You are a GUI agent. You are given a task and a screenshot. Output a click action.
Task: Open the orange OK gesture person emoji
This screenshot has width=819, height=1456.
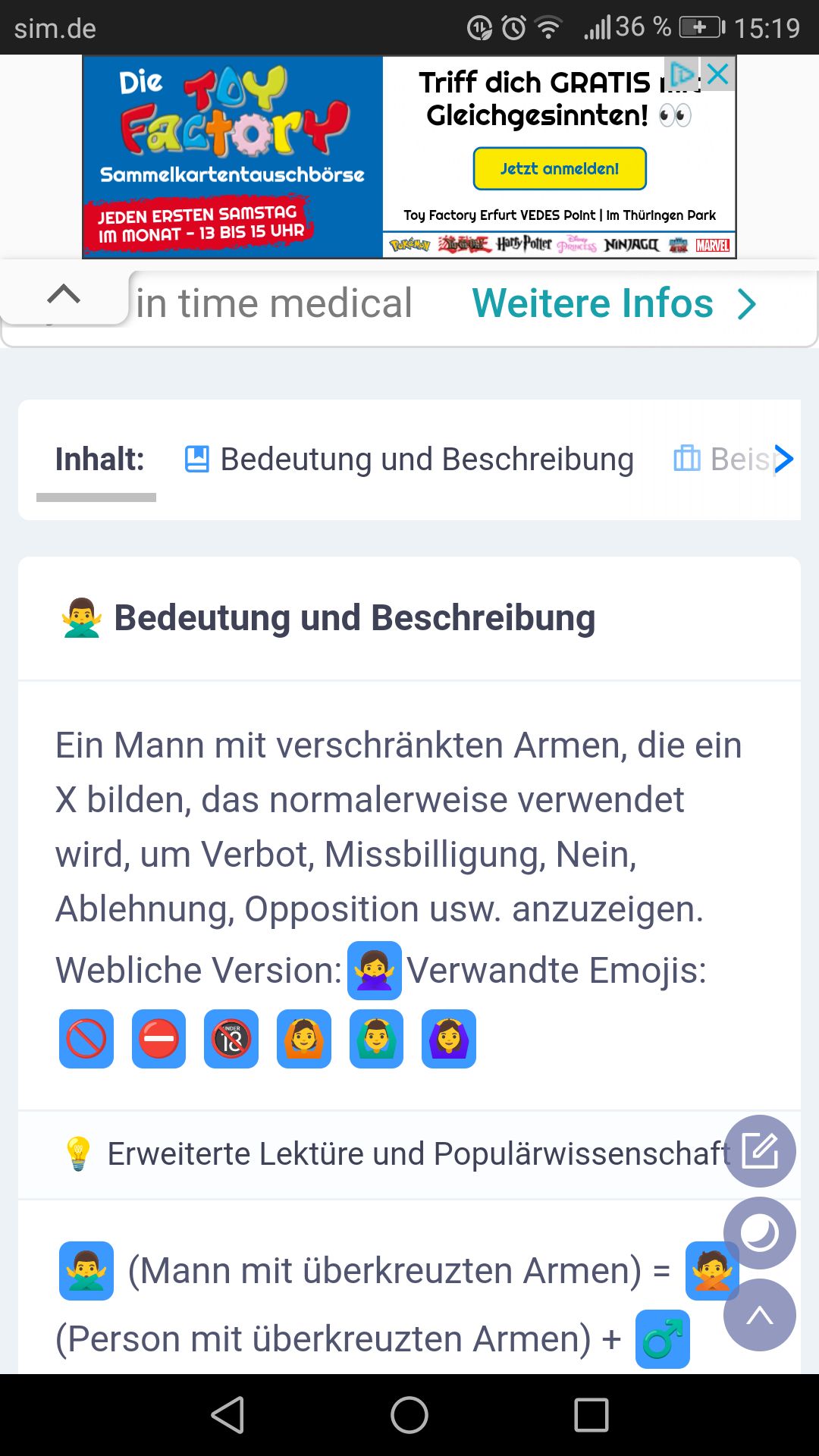click(x=304, y=1039)
